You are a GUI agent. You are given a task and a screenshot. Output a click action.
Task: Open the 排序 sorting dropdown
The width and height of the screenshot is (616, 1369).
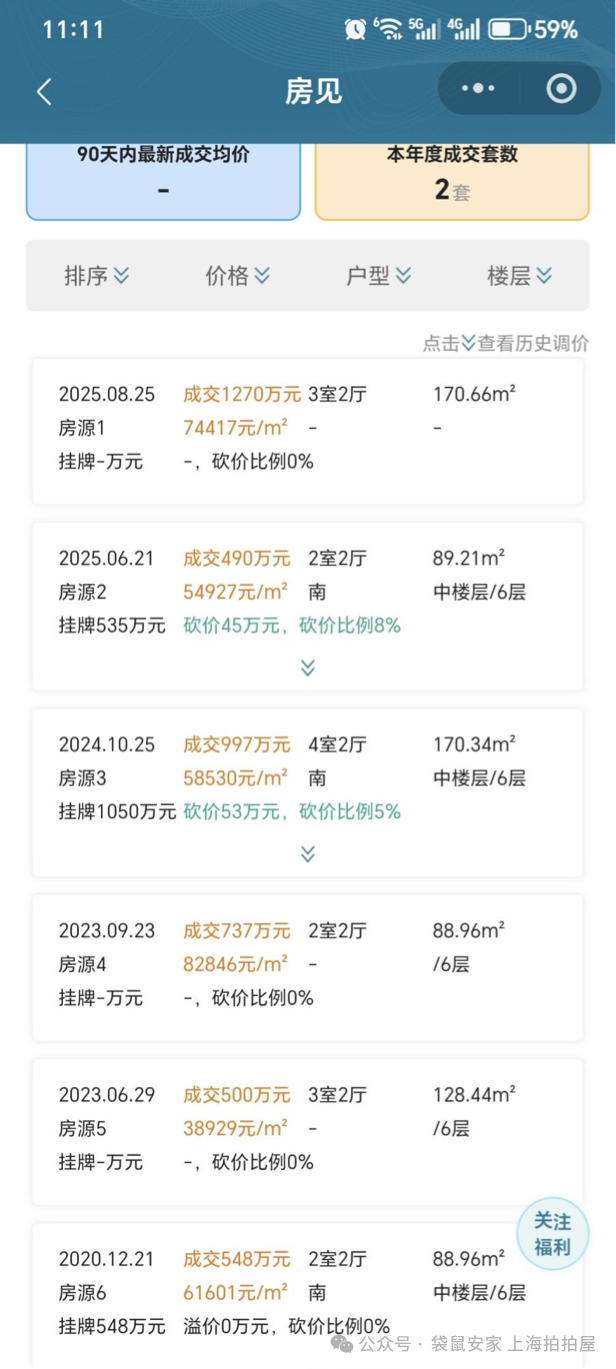[96, 276]
